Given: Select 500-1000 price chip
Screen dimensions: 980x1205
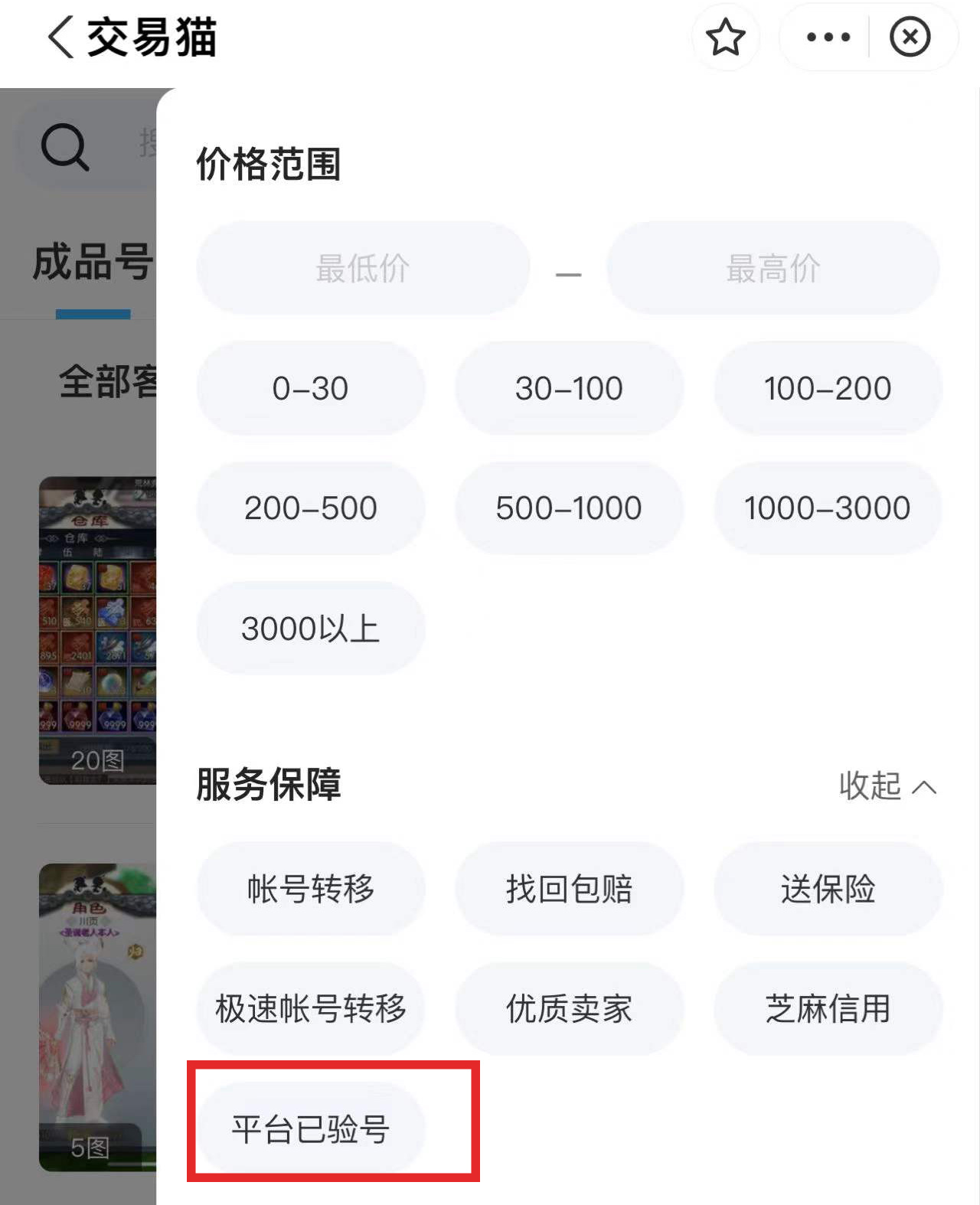Looking at the screenshot, I should 569,508.
